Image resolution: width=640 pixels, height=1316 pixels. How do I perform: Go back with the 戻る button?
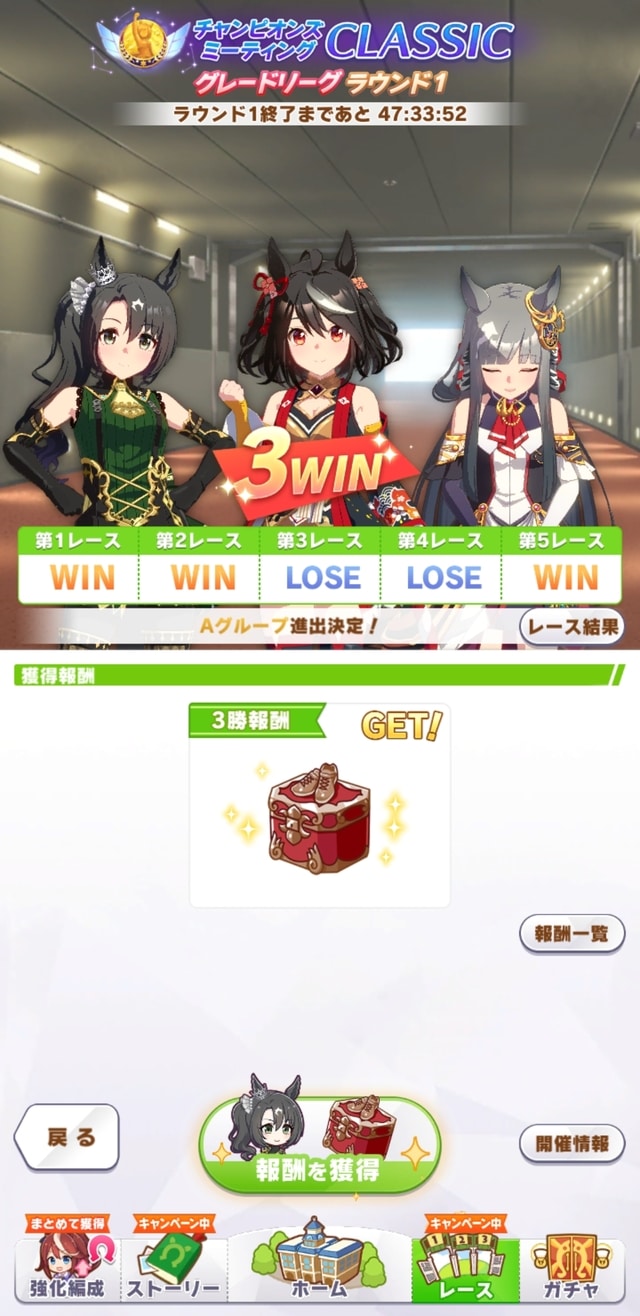[68, 1137]
